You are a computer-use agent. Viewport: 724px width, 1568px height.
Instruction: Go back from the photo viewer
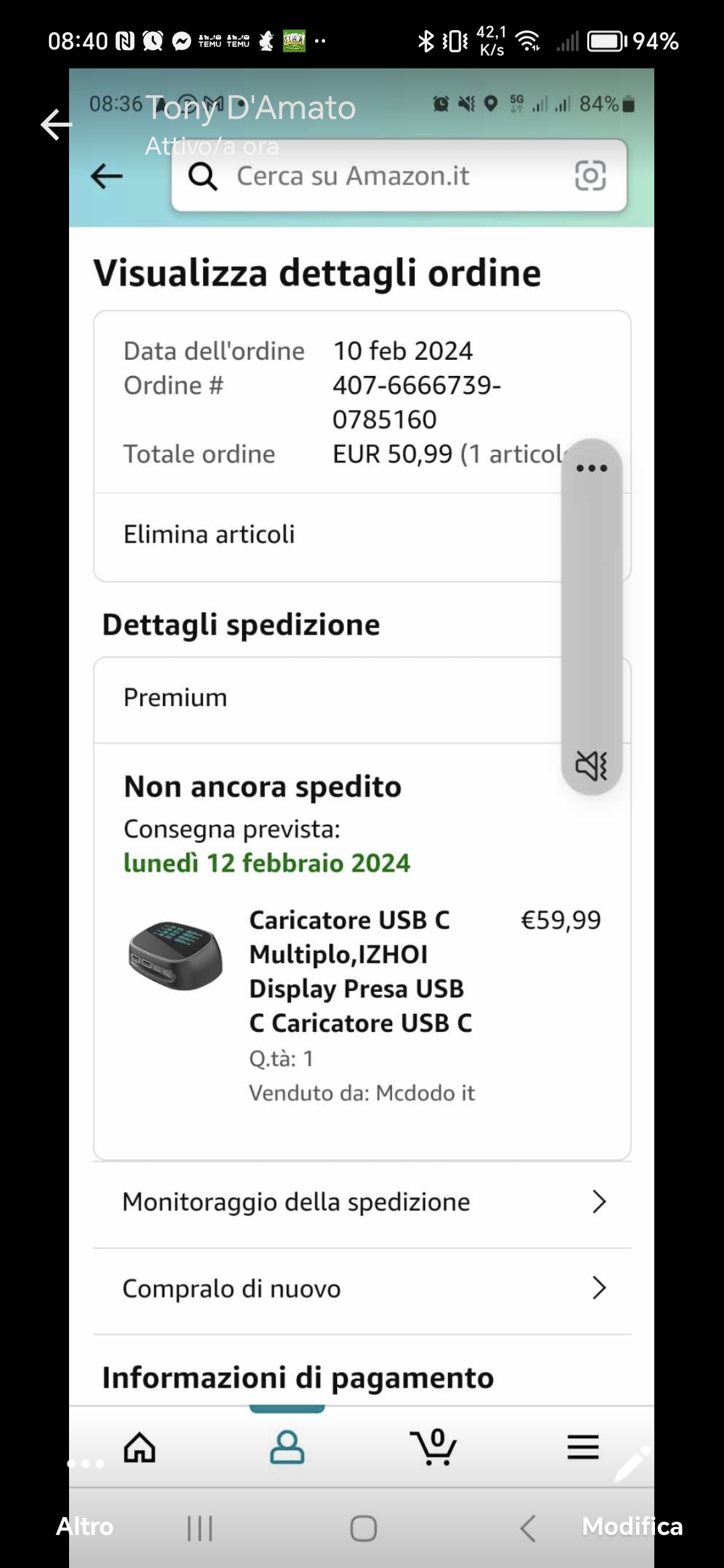56,125
